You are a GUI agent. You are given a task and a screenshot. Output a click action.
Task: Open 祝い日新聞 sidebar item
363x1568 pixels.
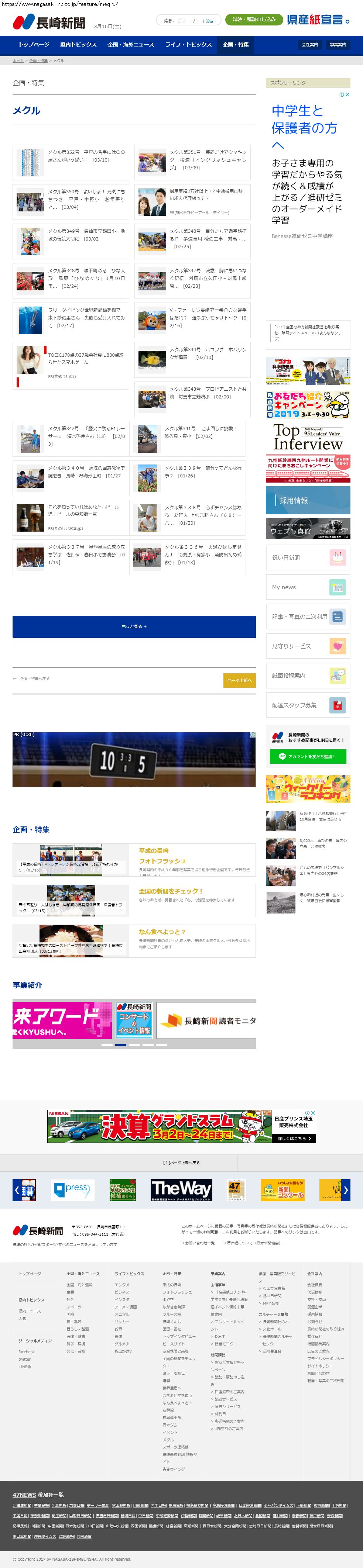tap(308, 557)
